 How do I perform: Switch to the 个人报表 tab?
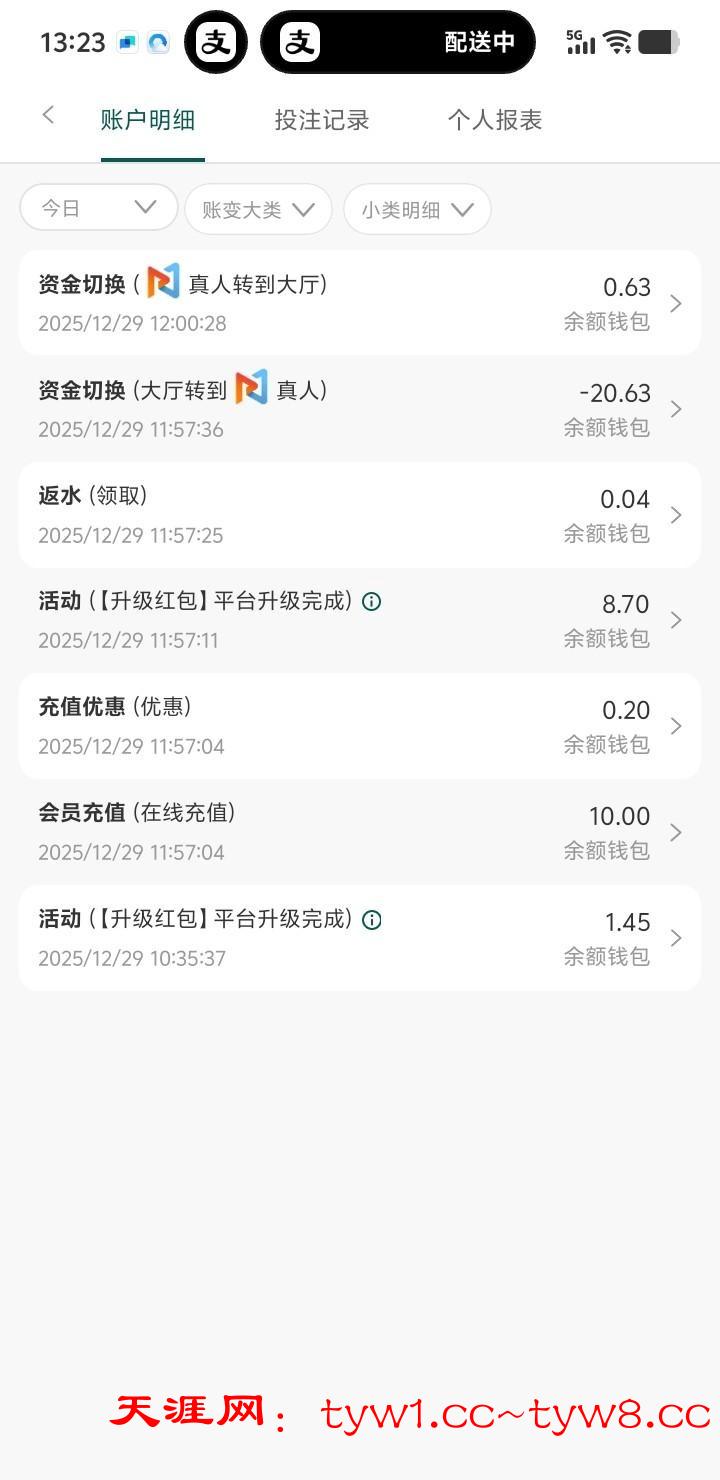(x=495, y=121)
